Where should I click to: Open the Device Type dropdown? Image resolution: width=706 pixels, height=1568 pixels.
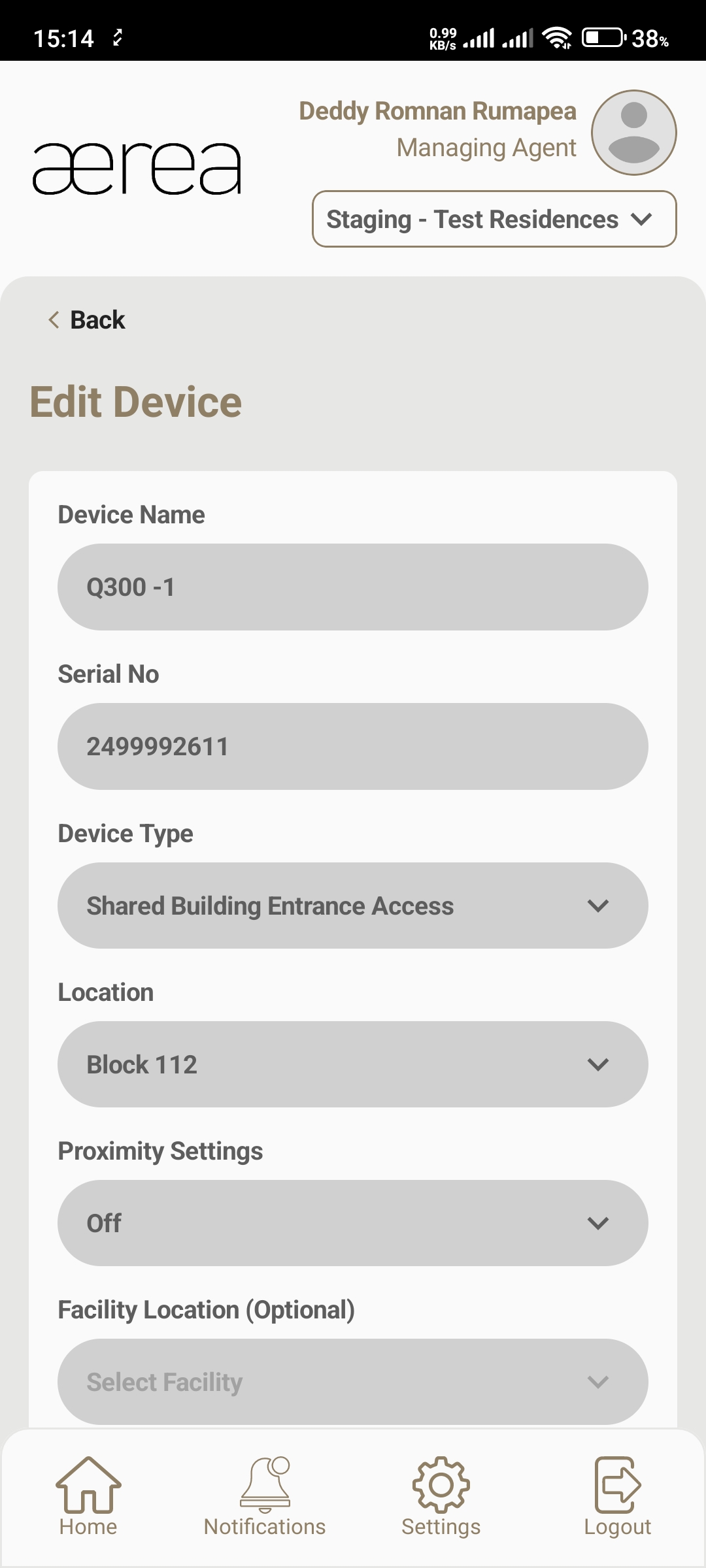point(353,906)
